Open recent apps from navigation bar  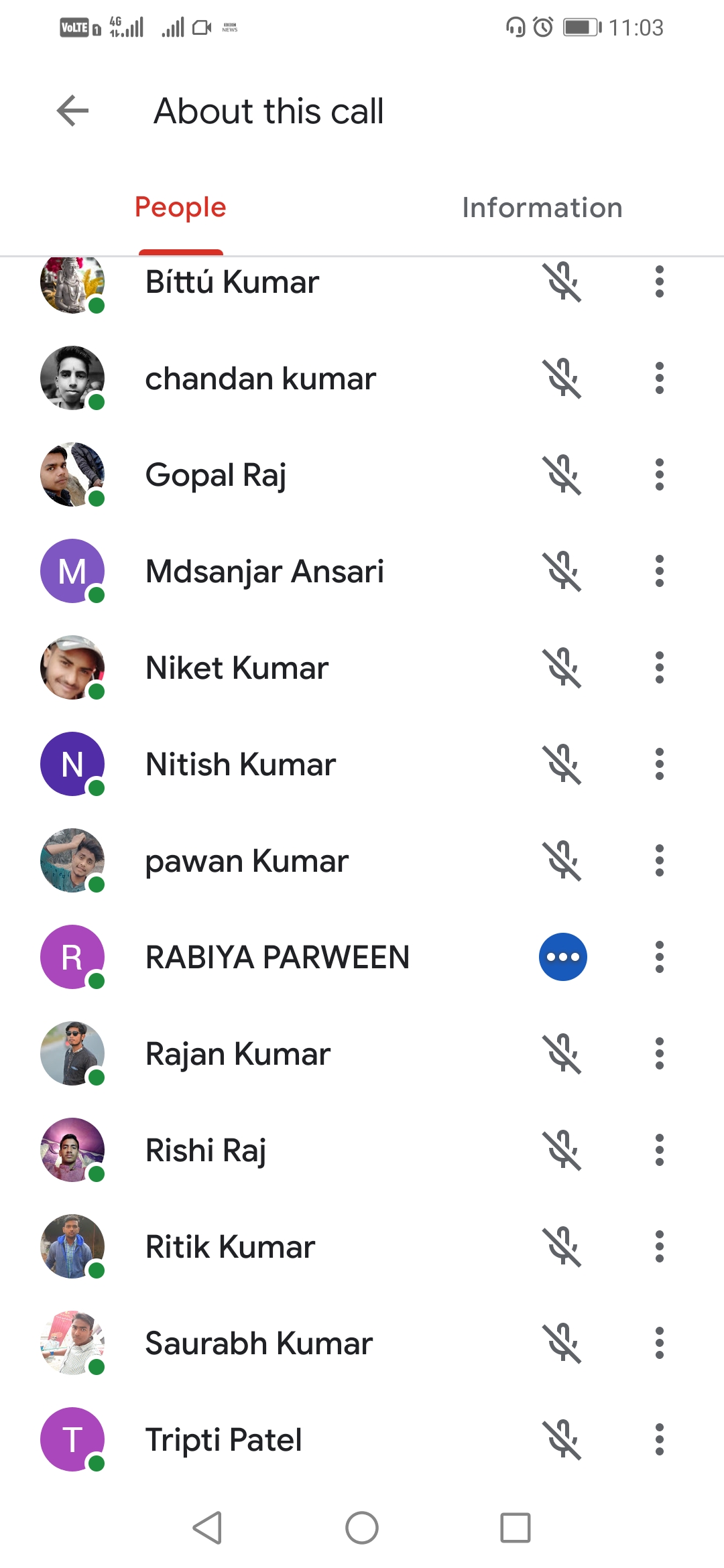(515, 1528)
